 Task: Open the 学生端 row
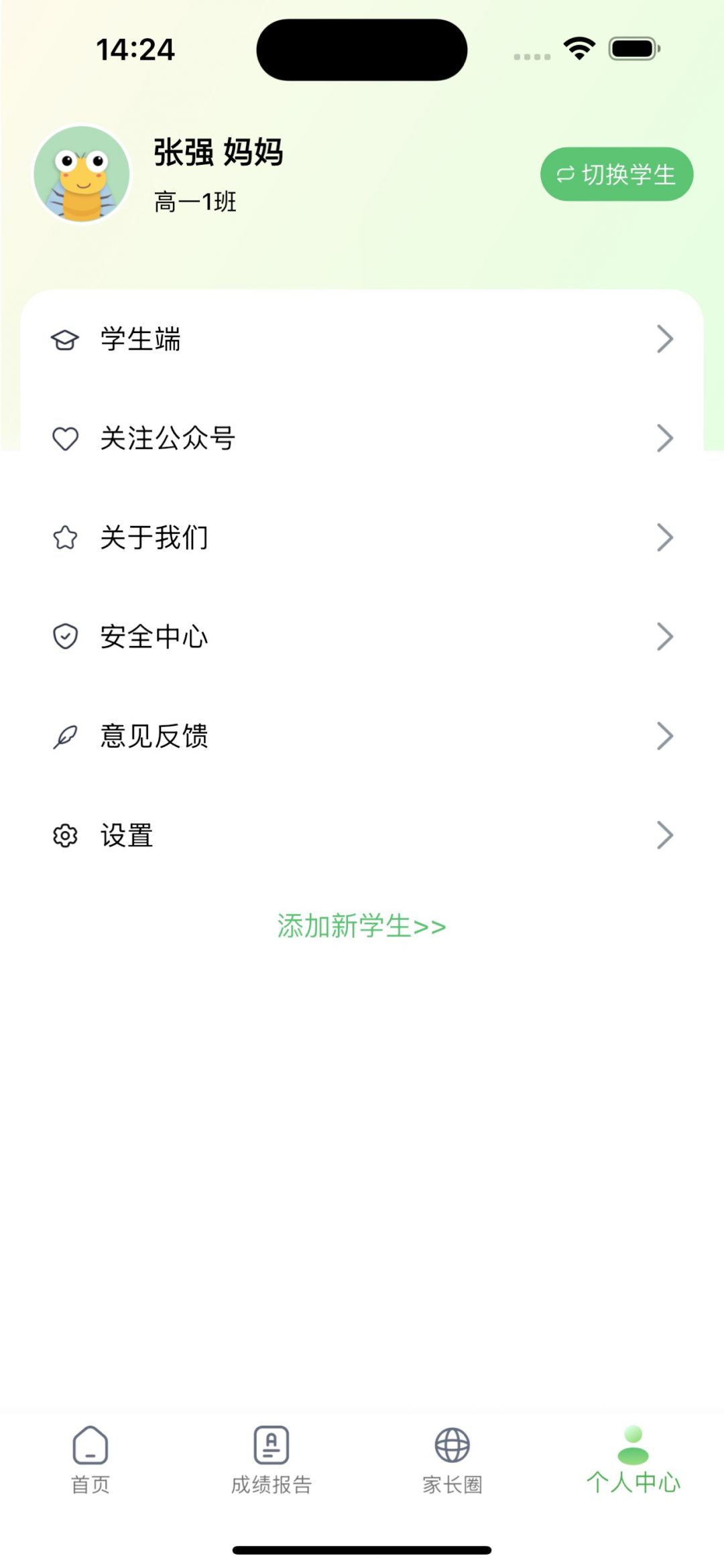(x=362, y=339)
